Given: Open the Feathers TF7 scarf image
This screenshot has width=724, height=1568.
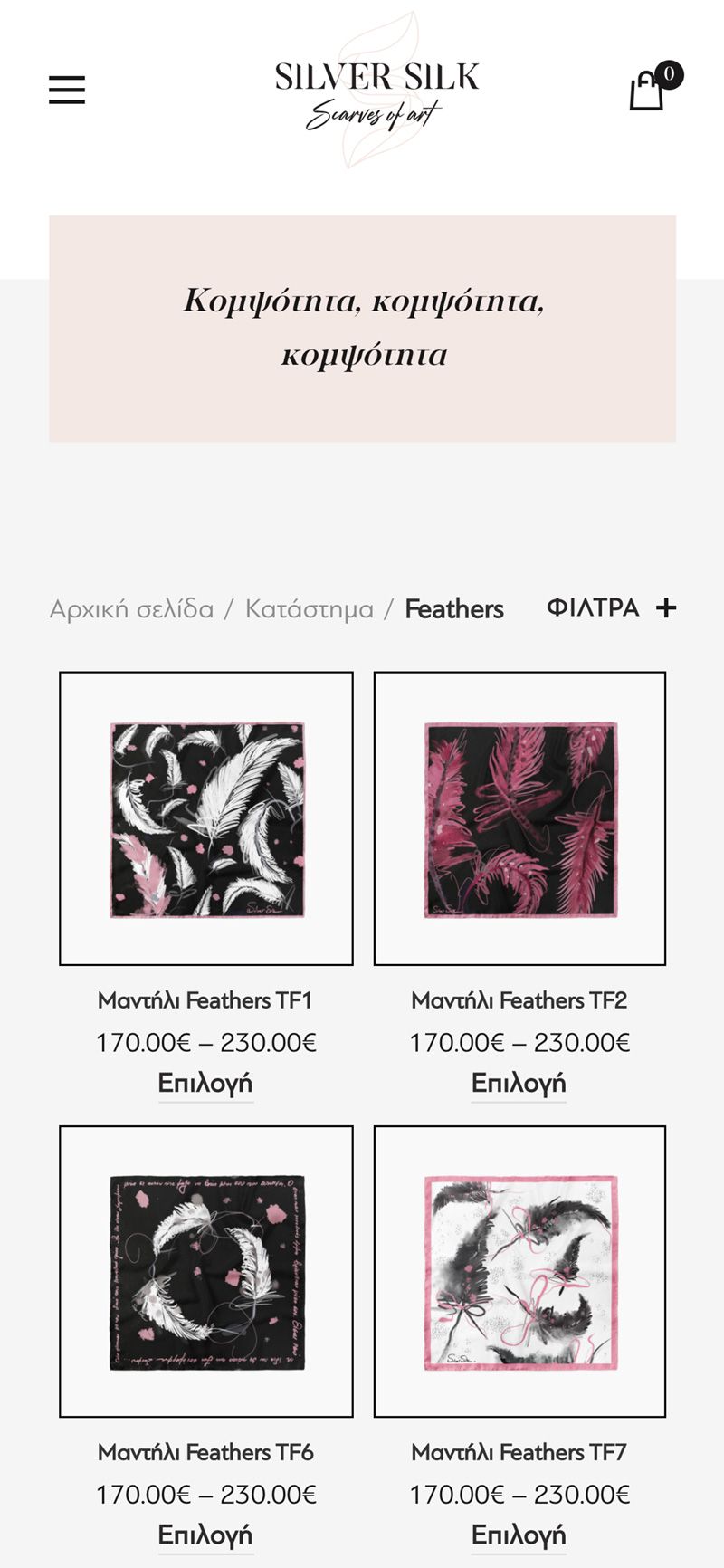Looking at the screenshot, I should click(519, 1271).
